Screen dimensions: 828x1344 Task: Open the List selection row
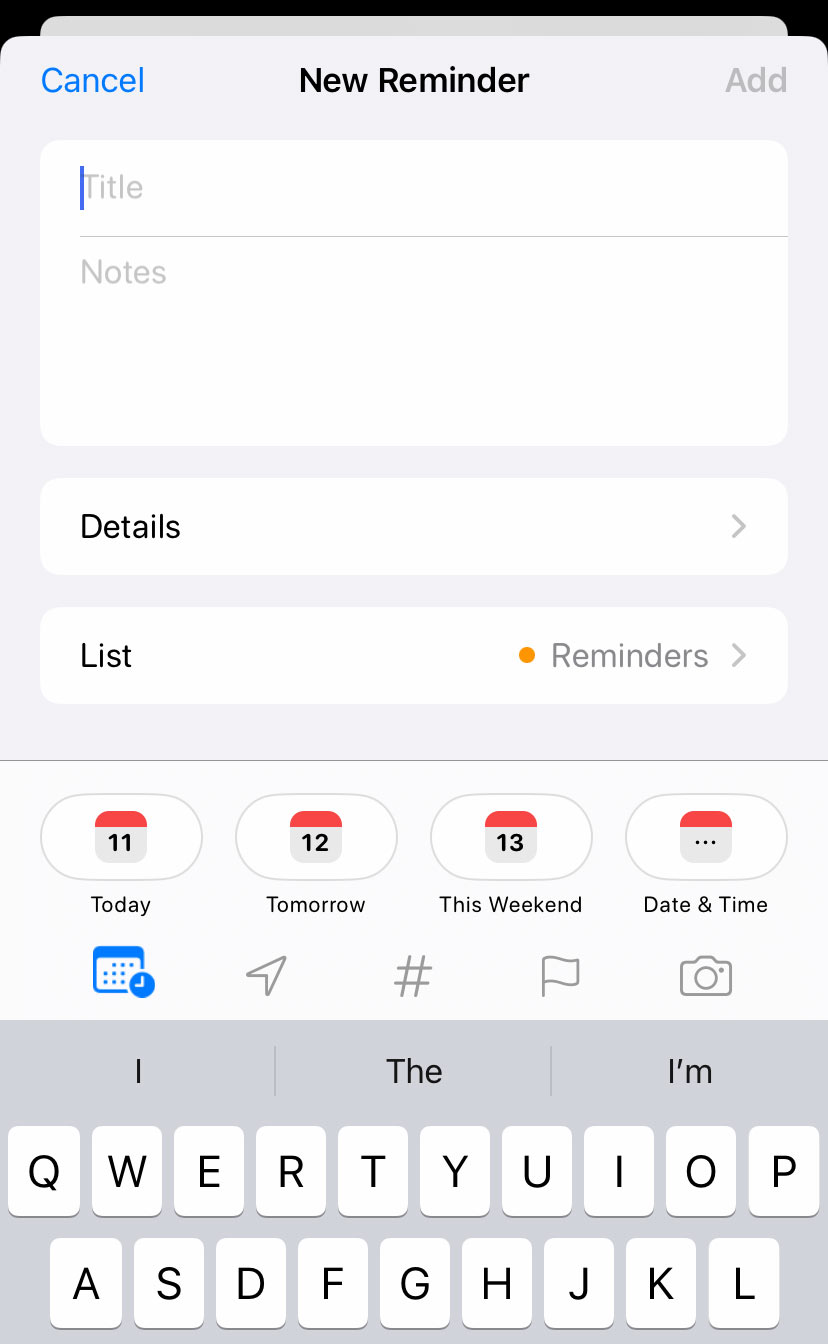[x=414, y=656]
